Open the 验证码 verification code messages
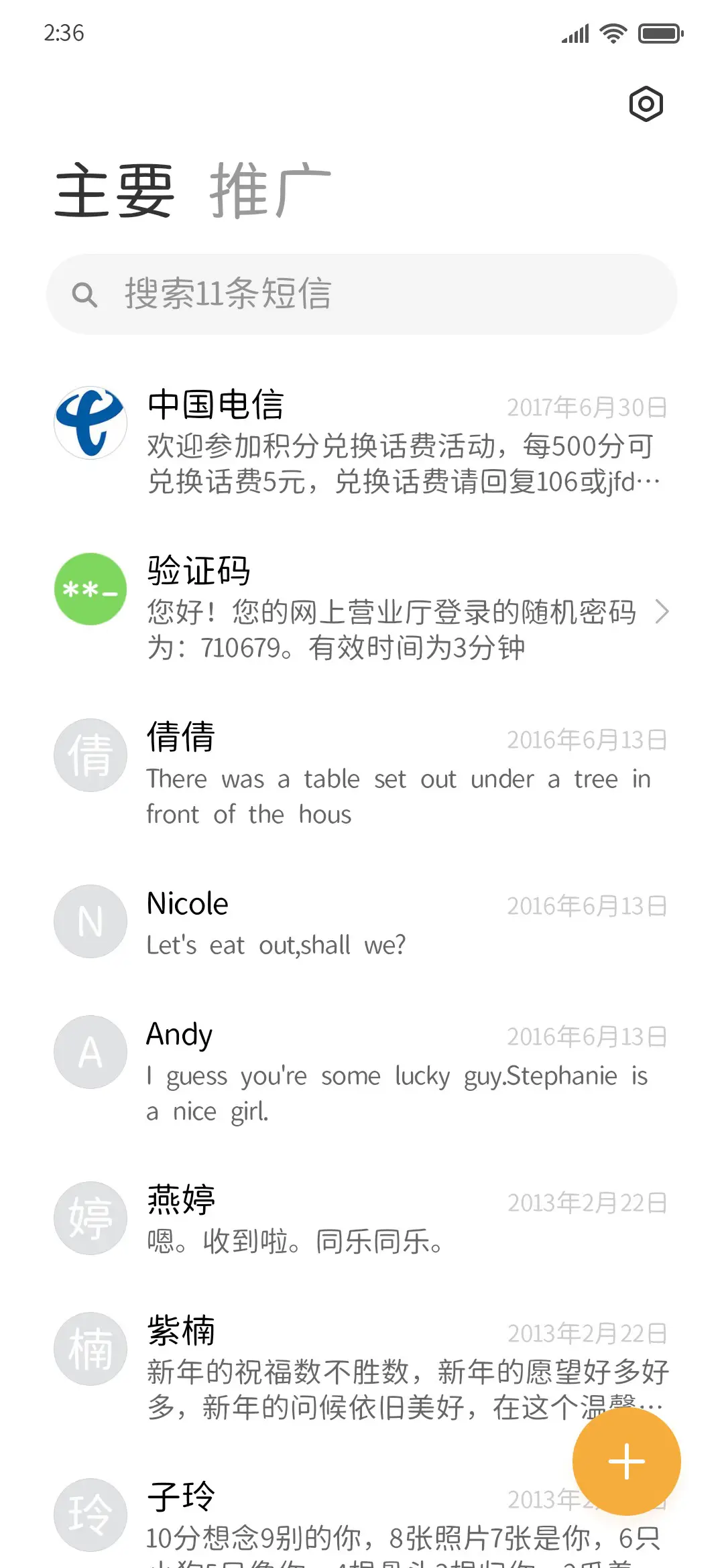 pos(362,607)
